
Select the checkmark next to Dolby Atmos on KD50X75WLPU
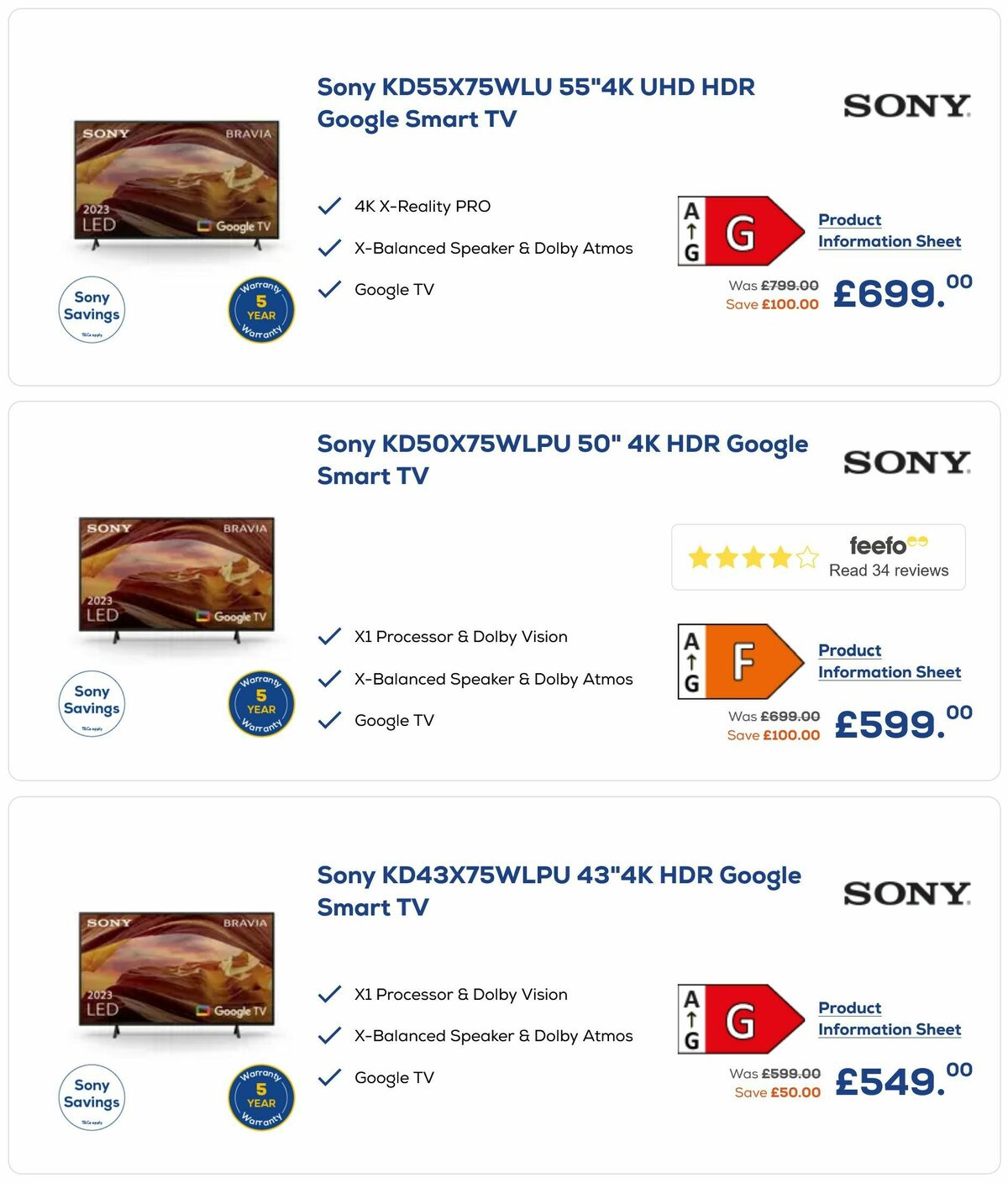328,677
